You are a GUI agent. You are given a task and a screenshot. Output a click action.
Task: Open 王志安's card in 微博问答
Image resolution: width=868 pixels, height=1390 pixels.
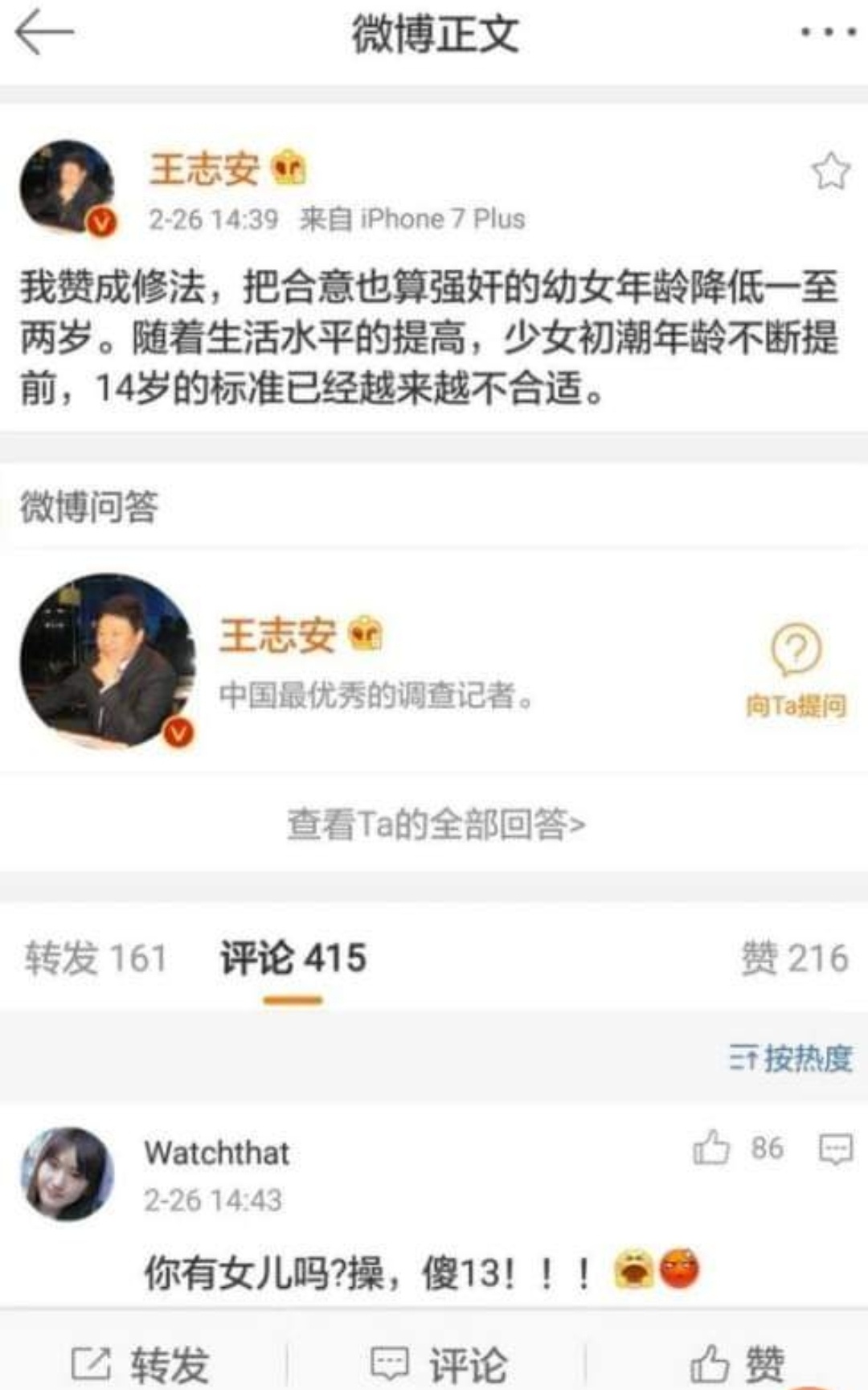pos(434,661)
